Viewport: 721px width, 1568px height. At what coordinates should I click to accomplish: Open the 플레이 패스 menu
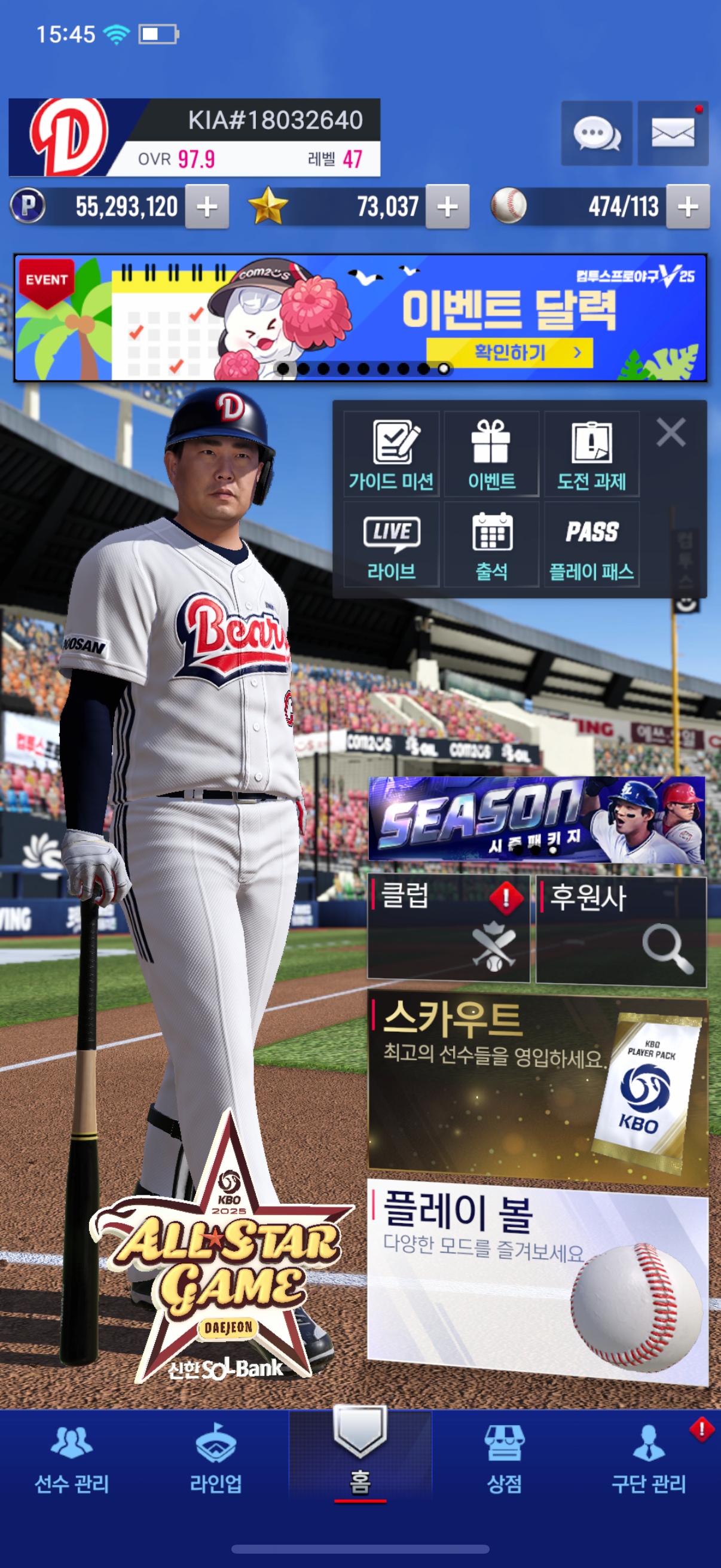pyautogui.click(x=591, y=544)
